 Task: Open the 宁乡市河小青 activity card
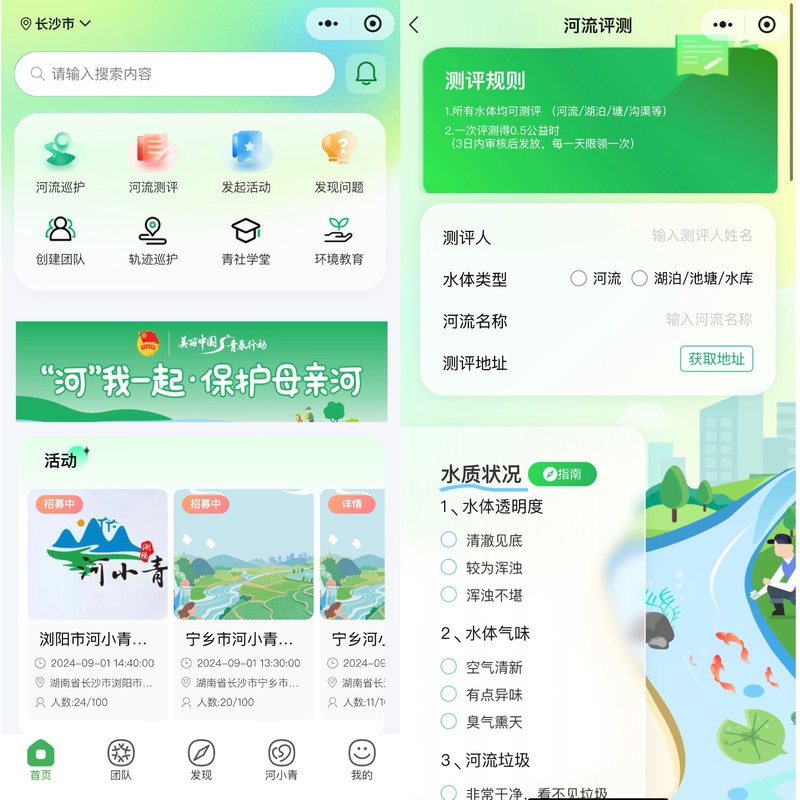[x=243, y=600]
